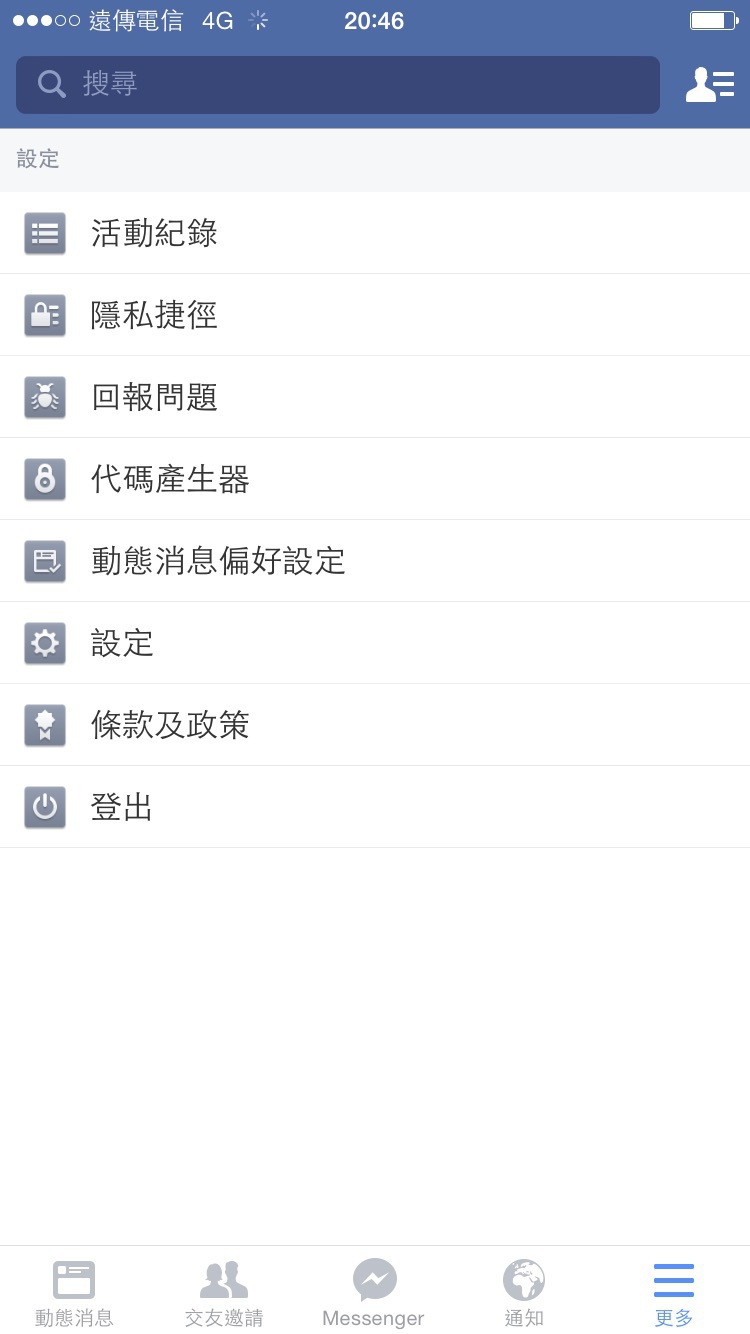Go to the Messenger tab
The image size is (750, 1334).
tap(375, 1291)
